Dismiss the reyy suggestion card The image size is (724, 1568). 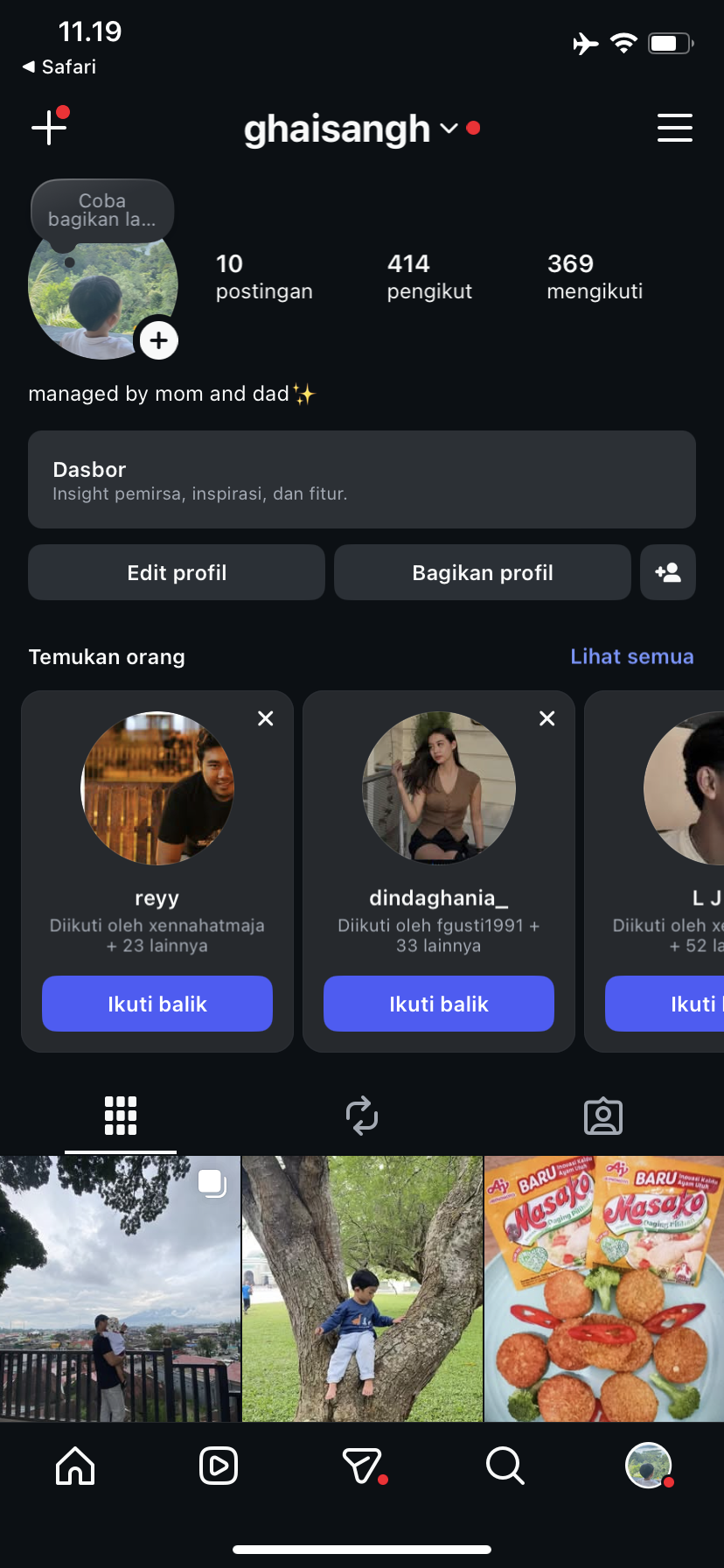pyautogui.click(x=266, y=718)
